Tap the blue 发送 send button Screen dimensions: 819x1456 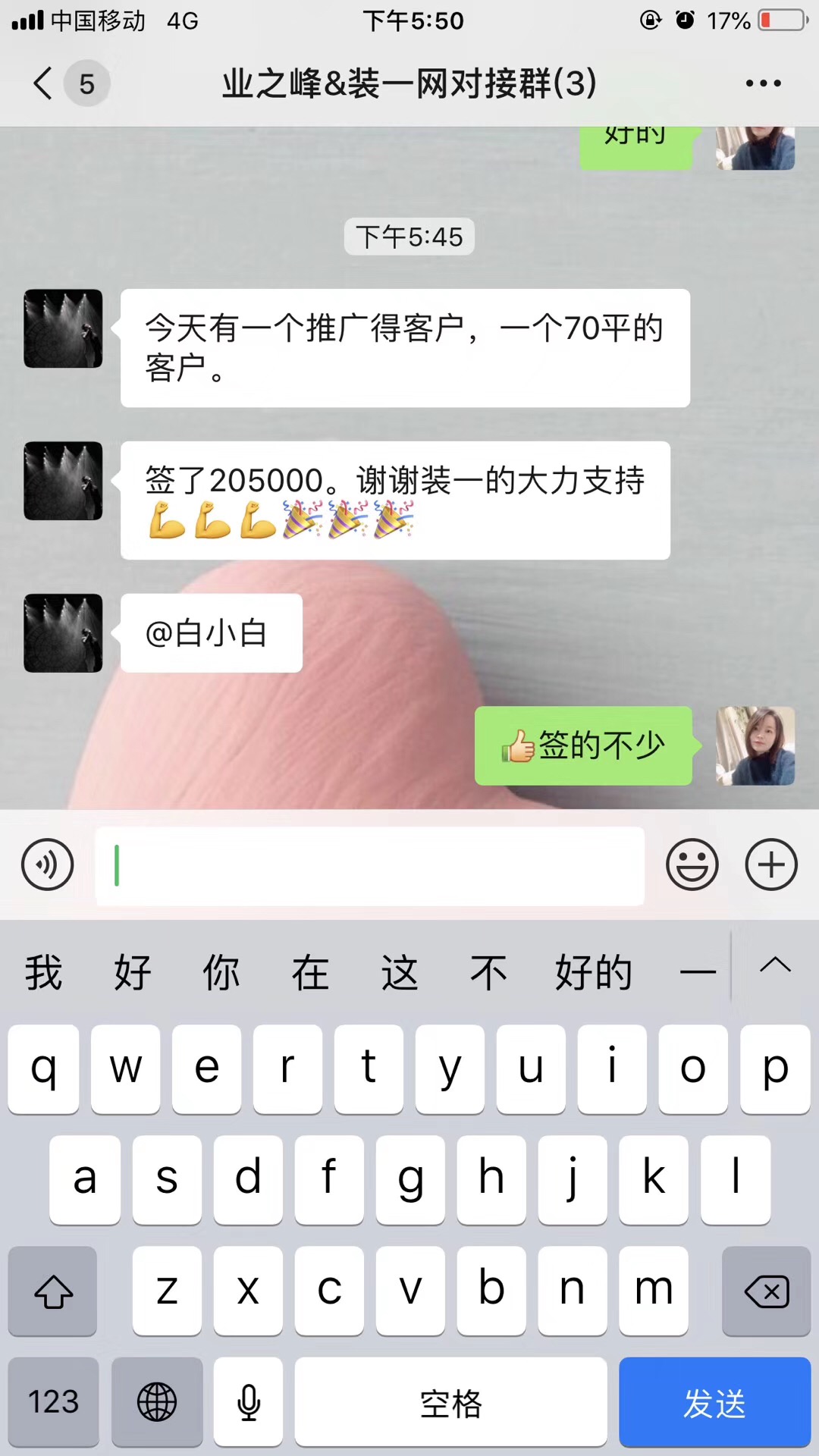point(714,1402)
